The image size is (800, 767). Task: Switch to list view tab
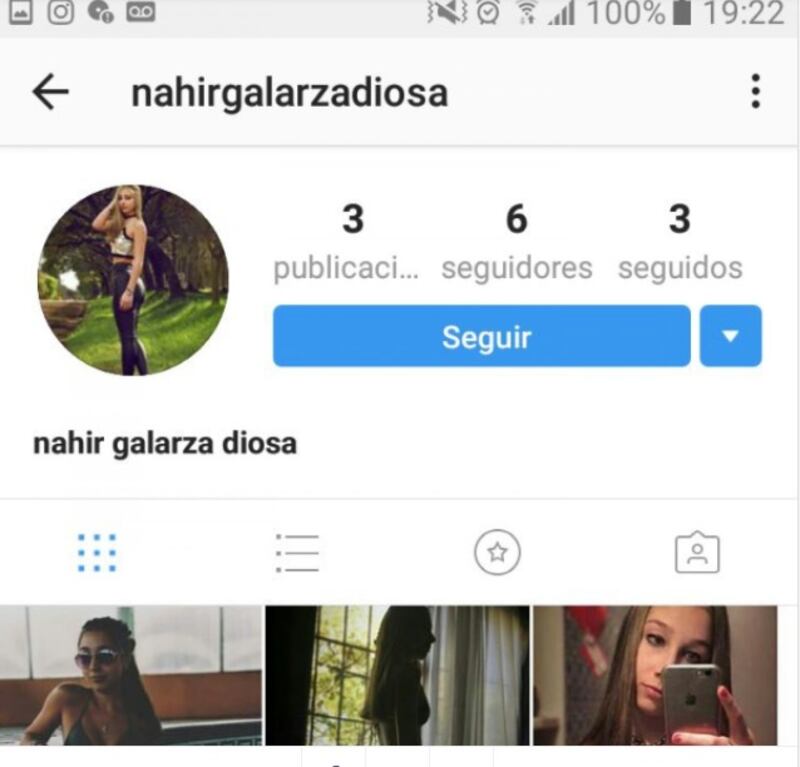coord(297,552)
